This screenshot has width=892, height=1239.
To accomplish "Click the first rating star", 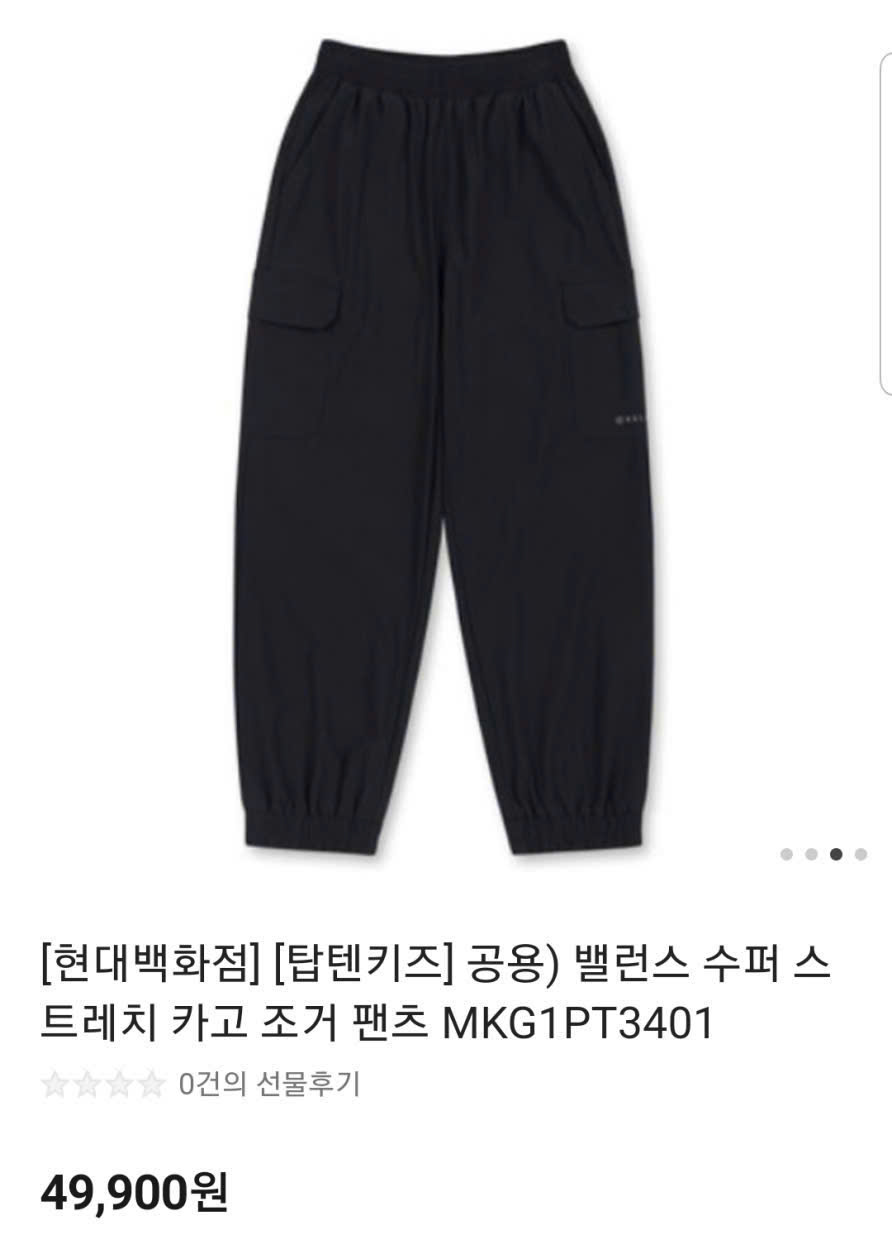I will click(x=54, y=1084).
